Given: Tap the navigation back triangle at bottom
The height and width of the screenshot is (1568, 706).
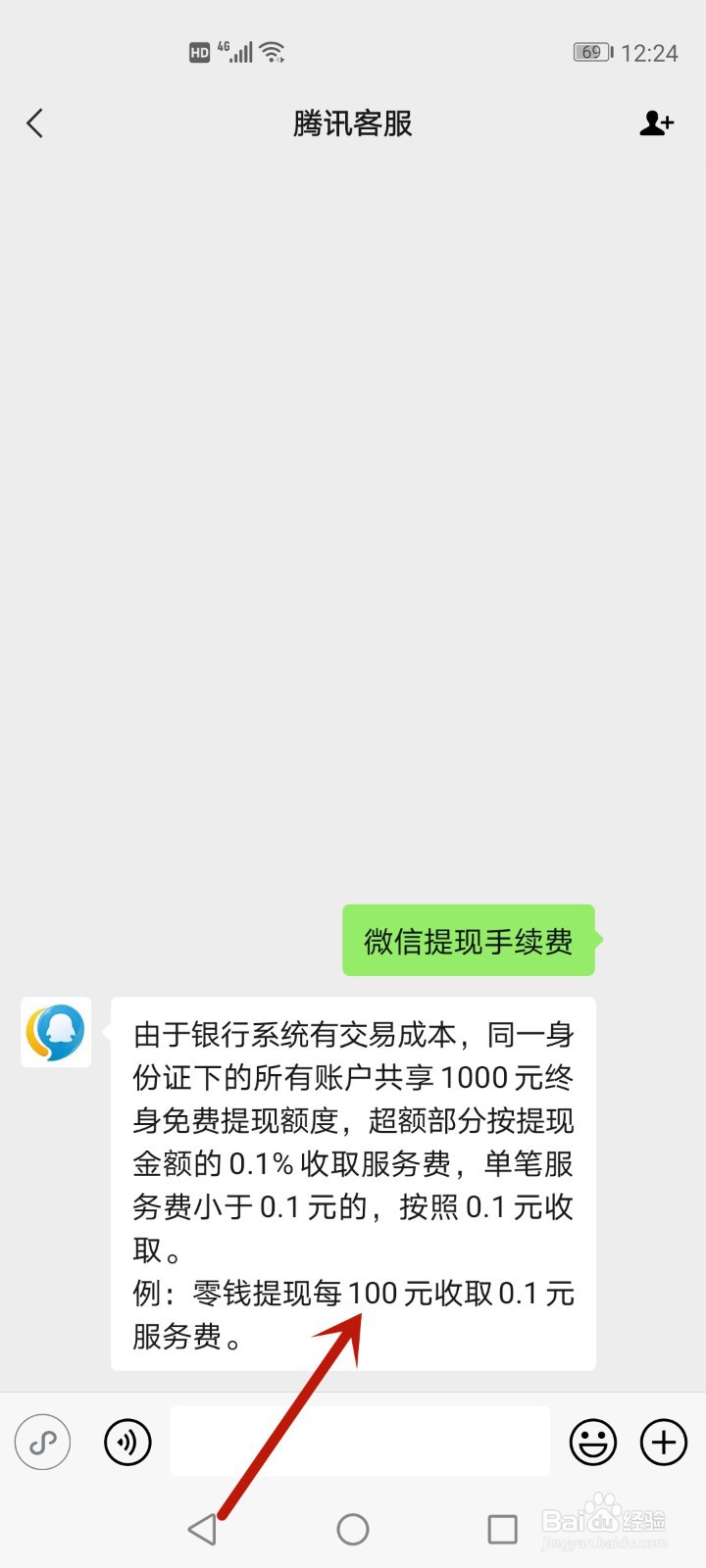Looking at the screenshot, I should [203, 1528].
